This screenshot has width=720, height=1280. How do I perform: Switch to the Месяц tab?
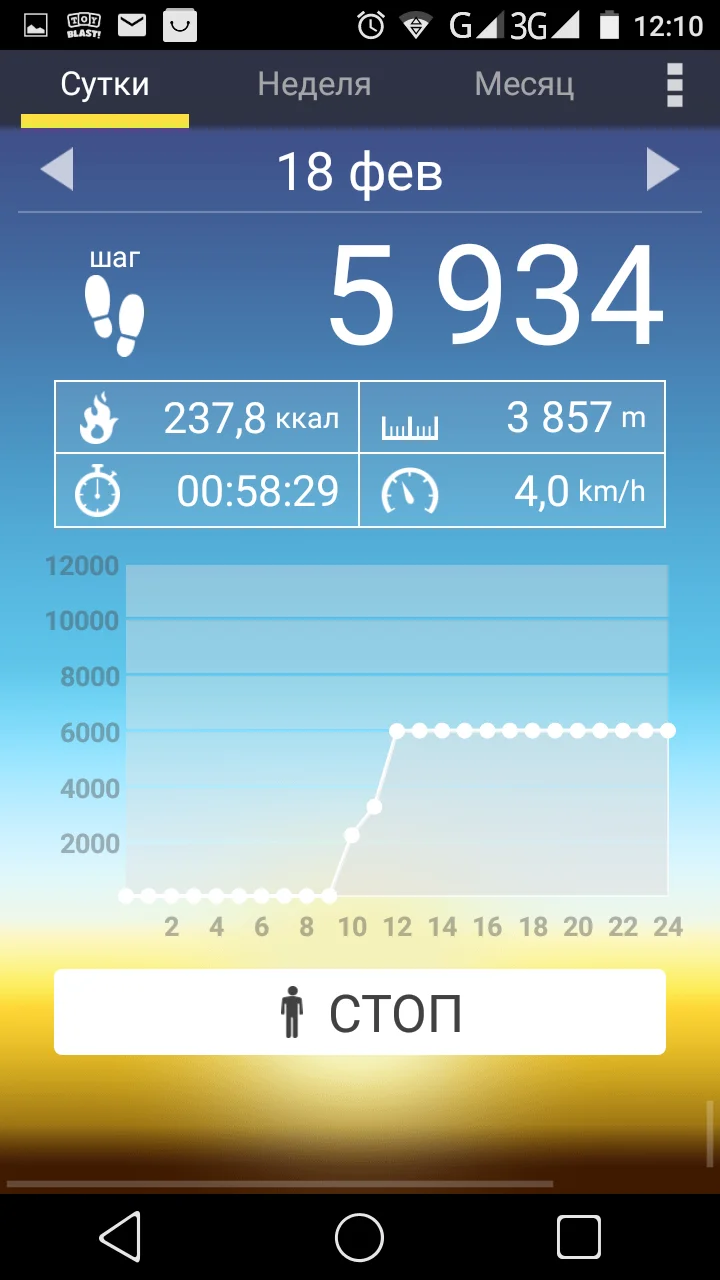coord(524,84)
